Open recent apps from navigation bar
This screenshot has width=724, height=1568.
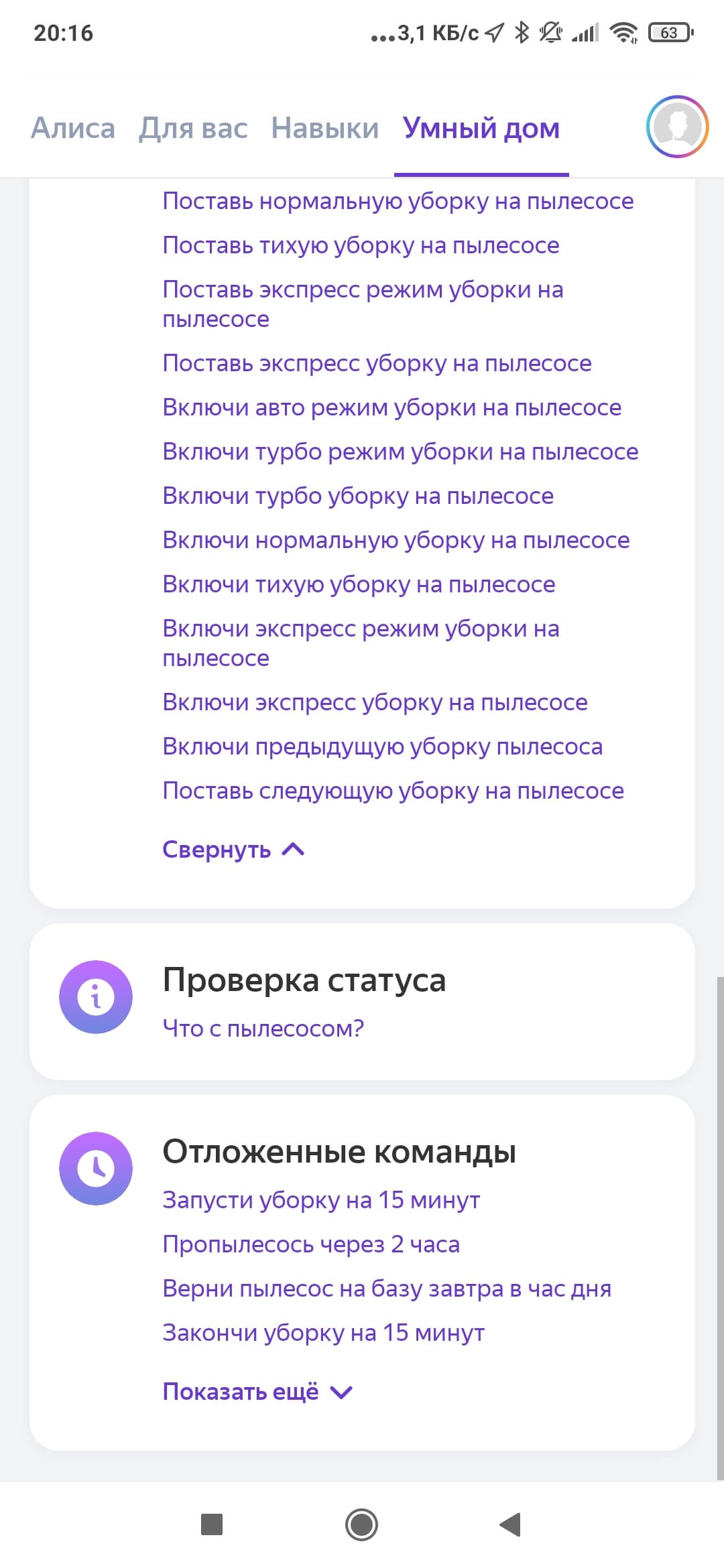tap(212, 1524)
